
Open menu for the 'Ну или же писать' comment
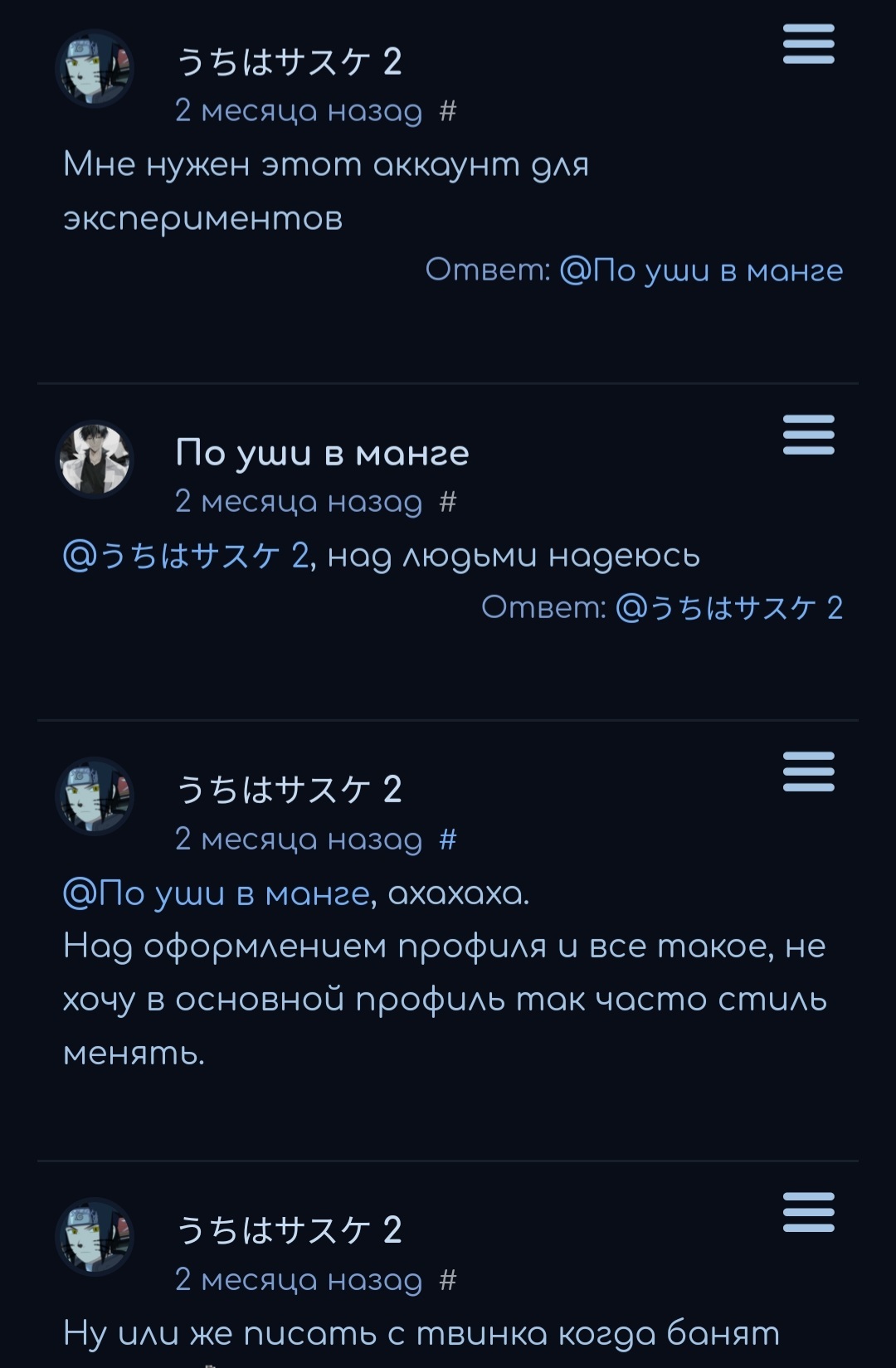click(808, 1212)
